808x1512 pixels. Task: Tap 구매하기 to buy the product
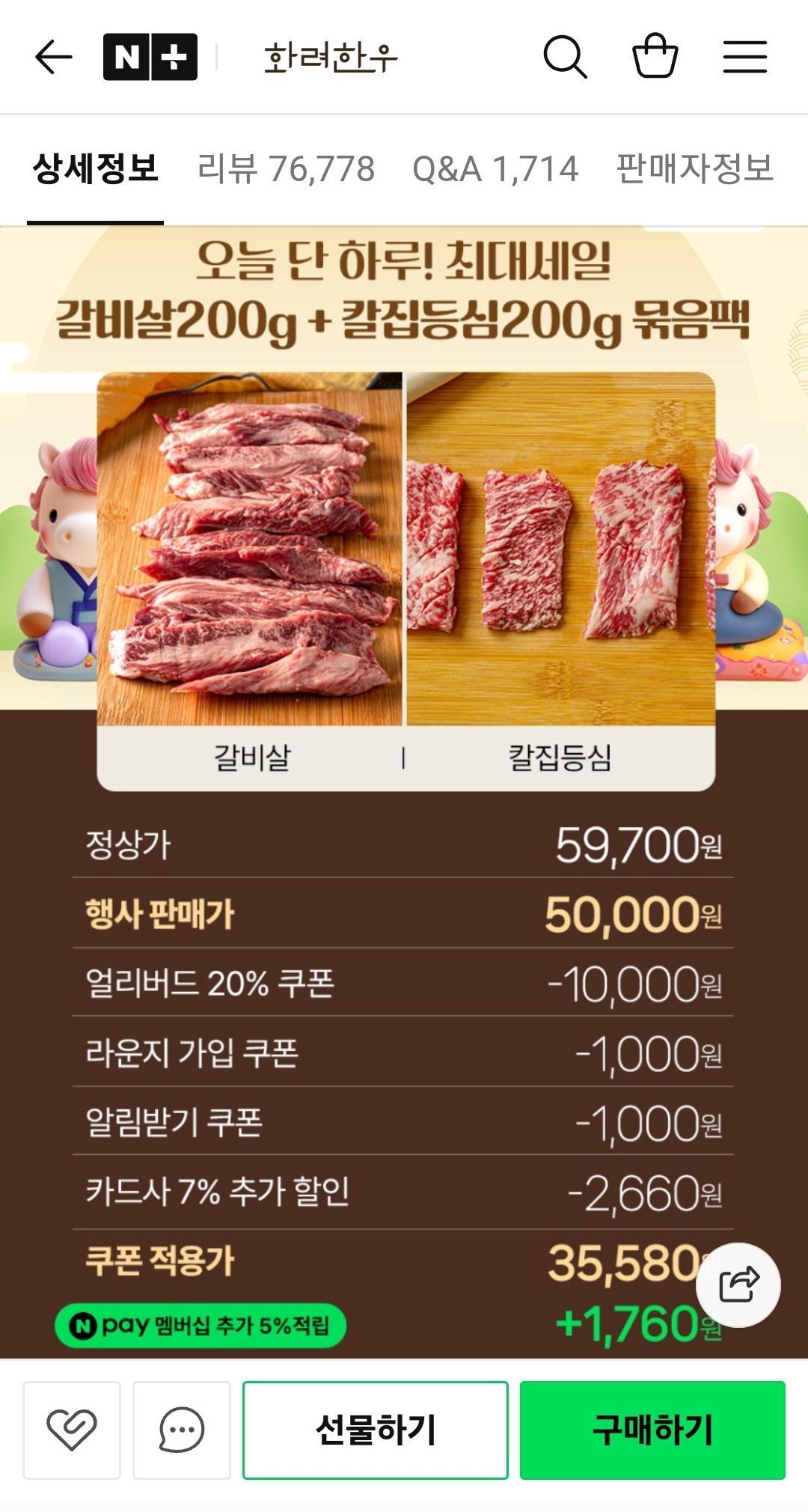pos(652,1430)
